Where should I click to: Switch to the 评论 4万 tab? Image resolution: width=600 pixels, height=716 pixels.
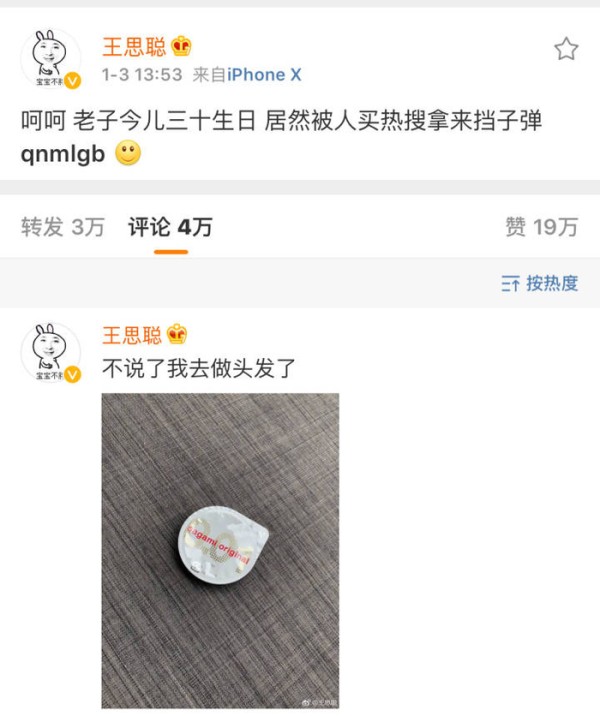point(170,227)
